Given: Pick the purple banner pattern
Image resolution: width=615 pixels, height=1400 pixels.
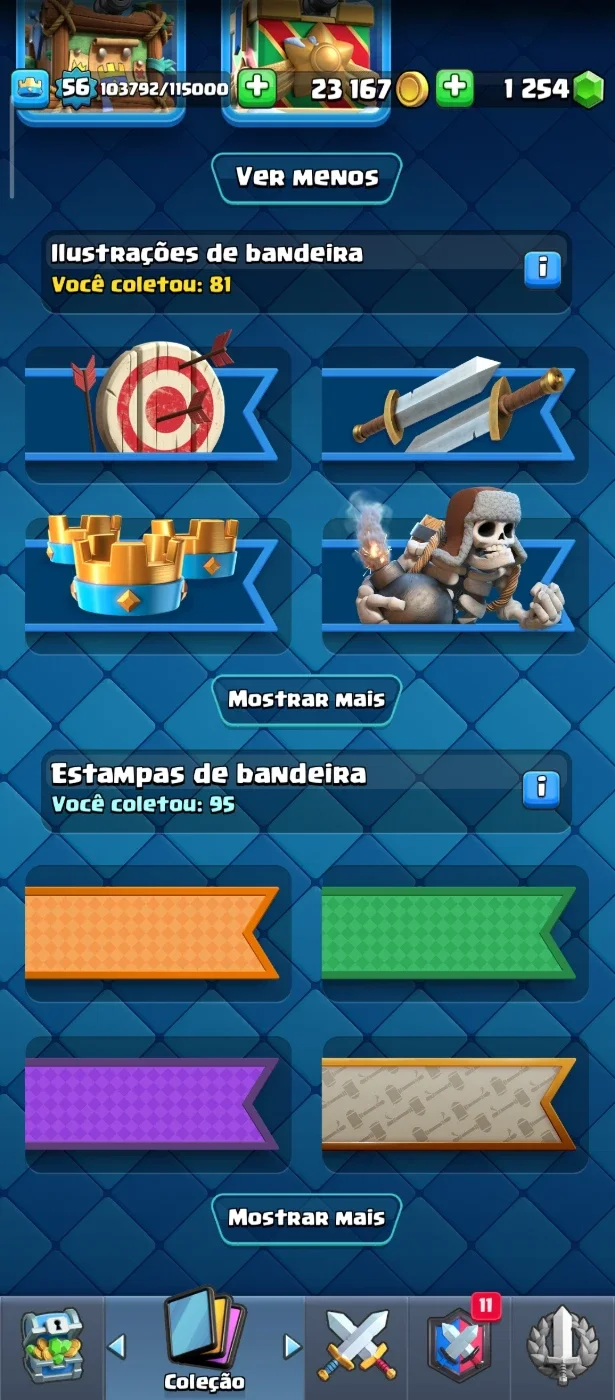Looking at the screenshot, I should pos(158,1104).
